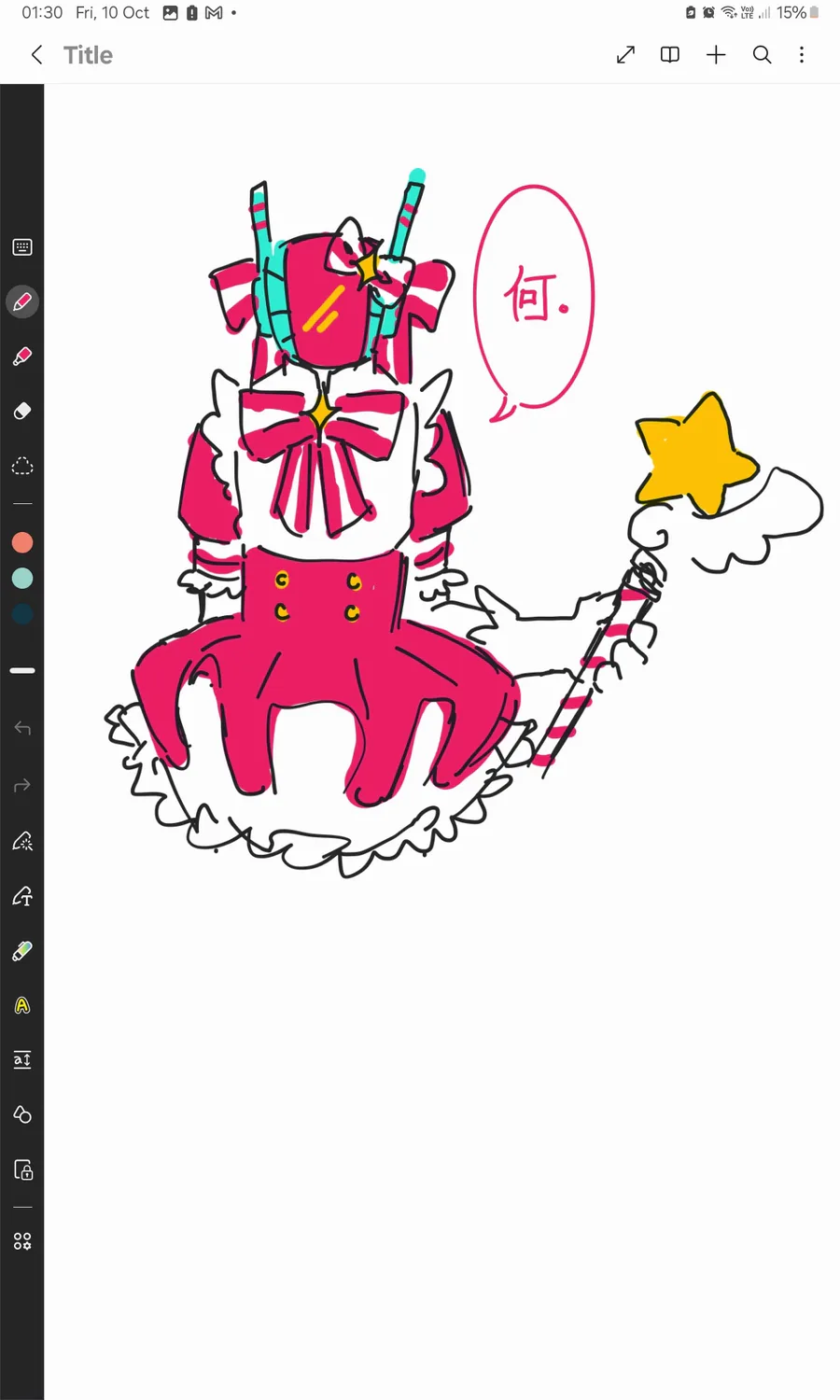Open the shapes tool
The width and height of the screenshot is (840, 1400).
point(22,1114)
